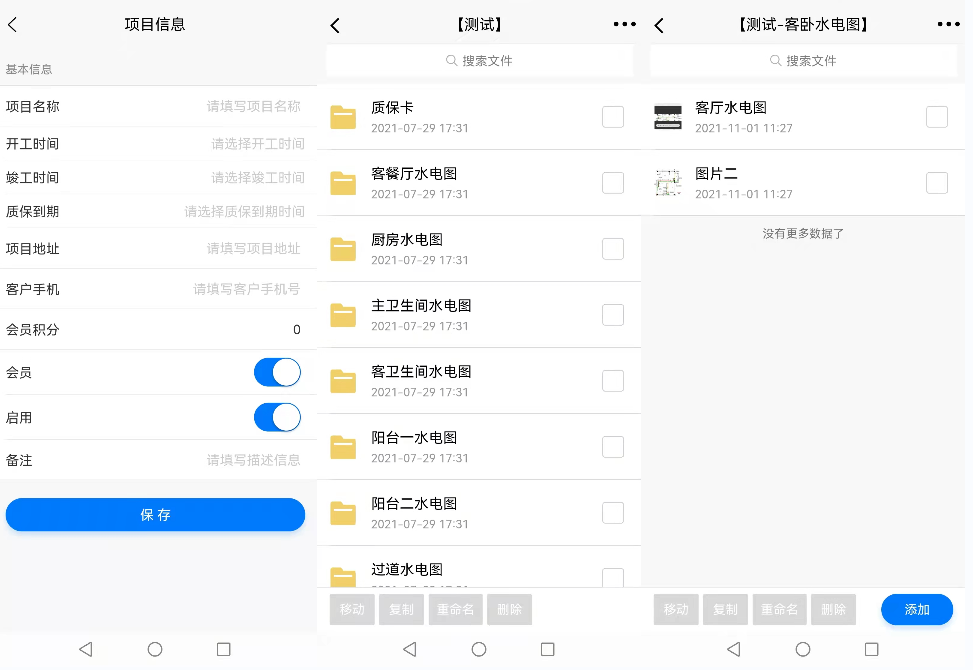
Task: Disable the 启用 switch
Action: coord(277,417)
